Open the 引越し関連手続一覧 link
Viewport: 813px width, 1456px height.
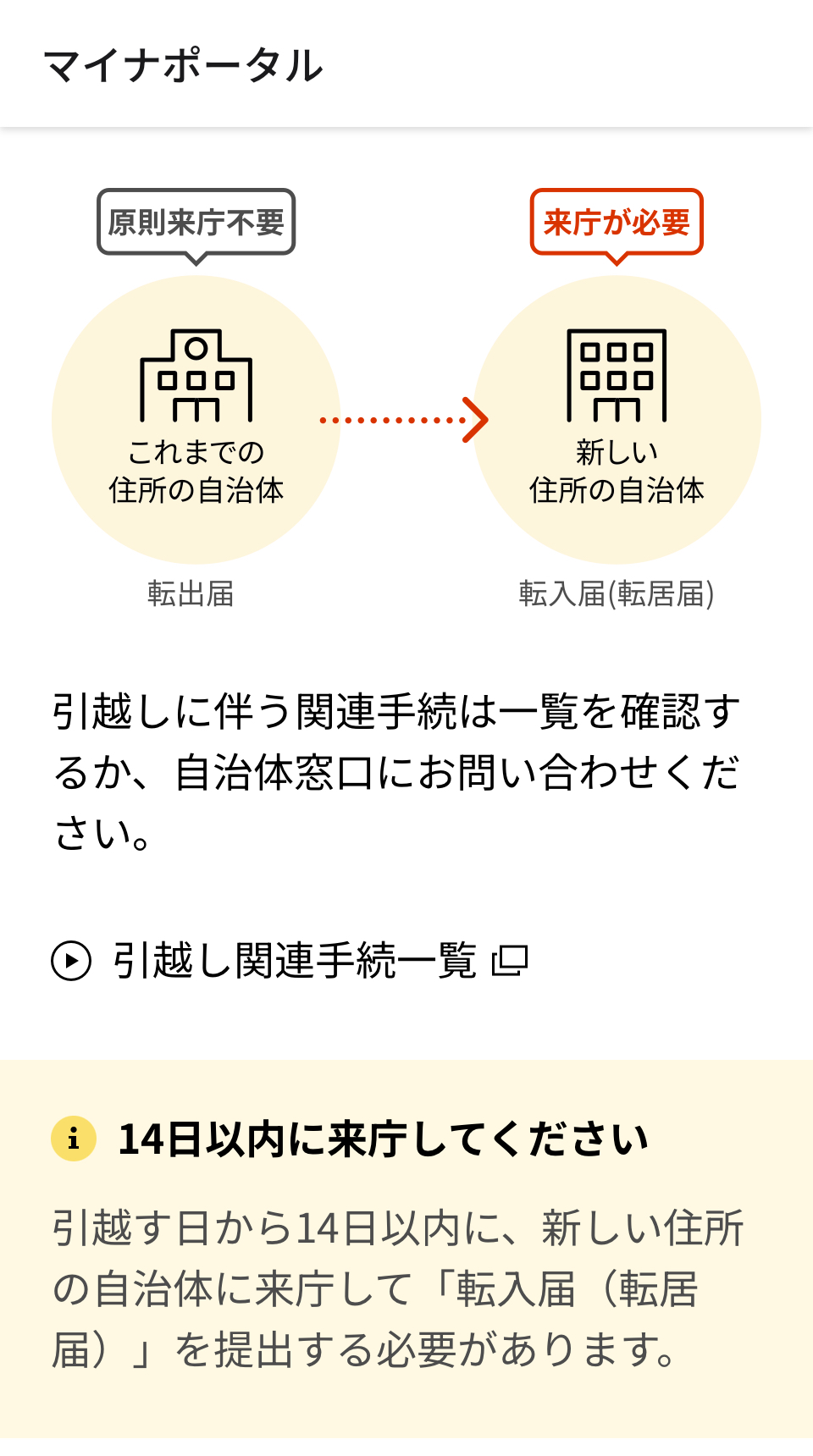click(x=294, y=961)
